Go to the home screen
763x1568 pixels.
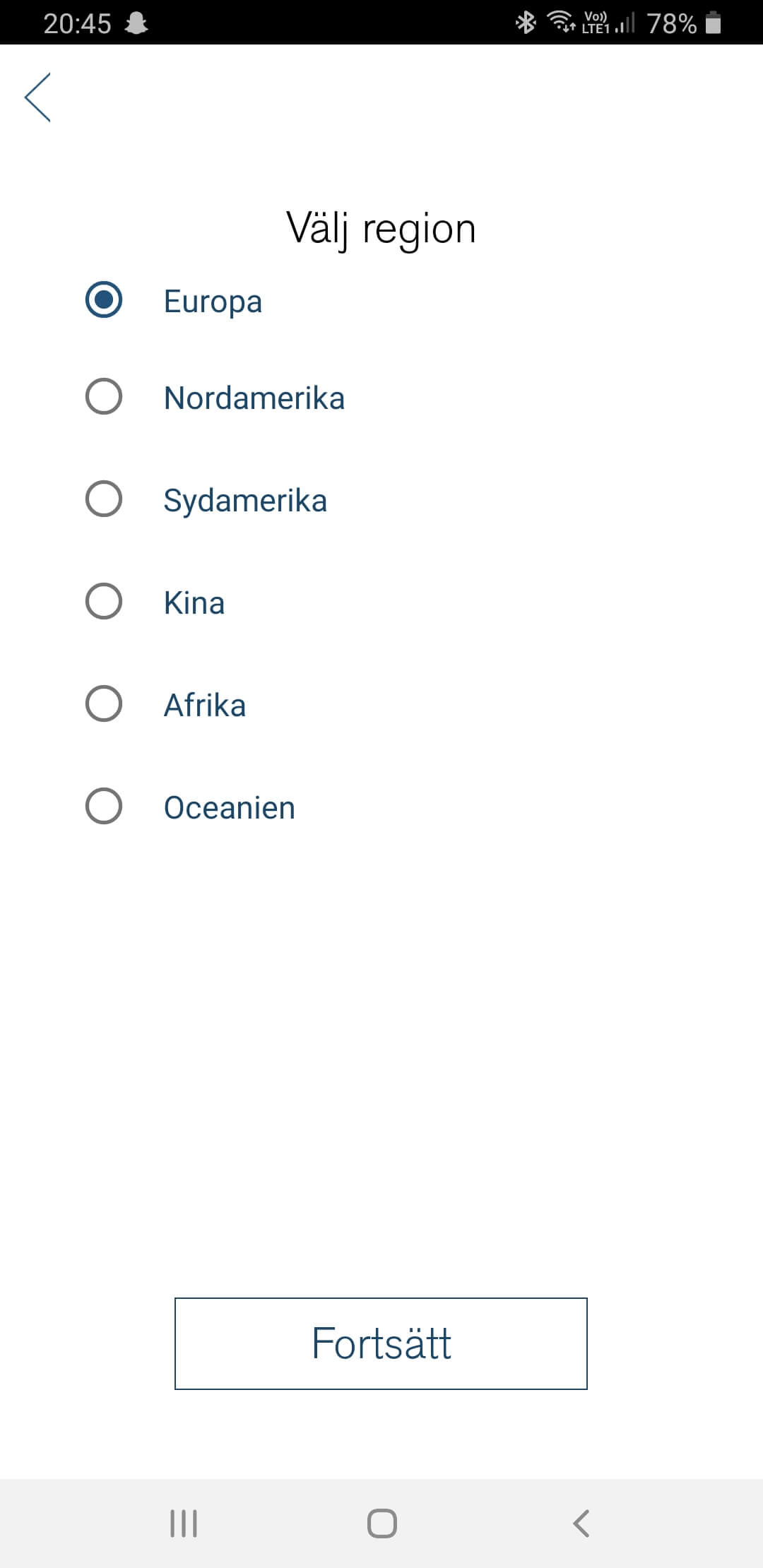coord(381,1524)
